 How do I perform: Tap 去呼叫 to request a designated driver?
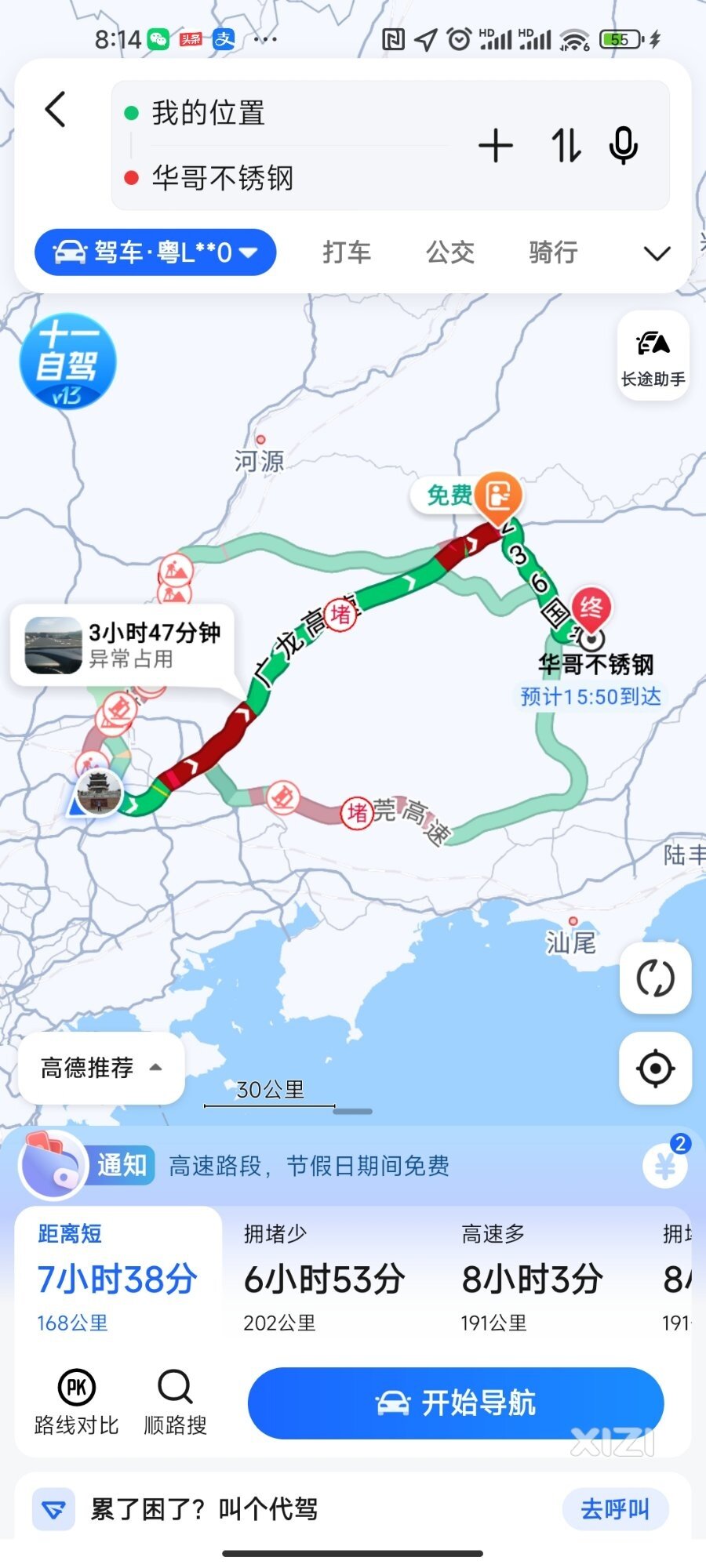[615, 1508]
